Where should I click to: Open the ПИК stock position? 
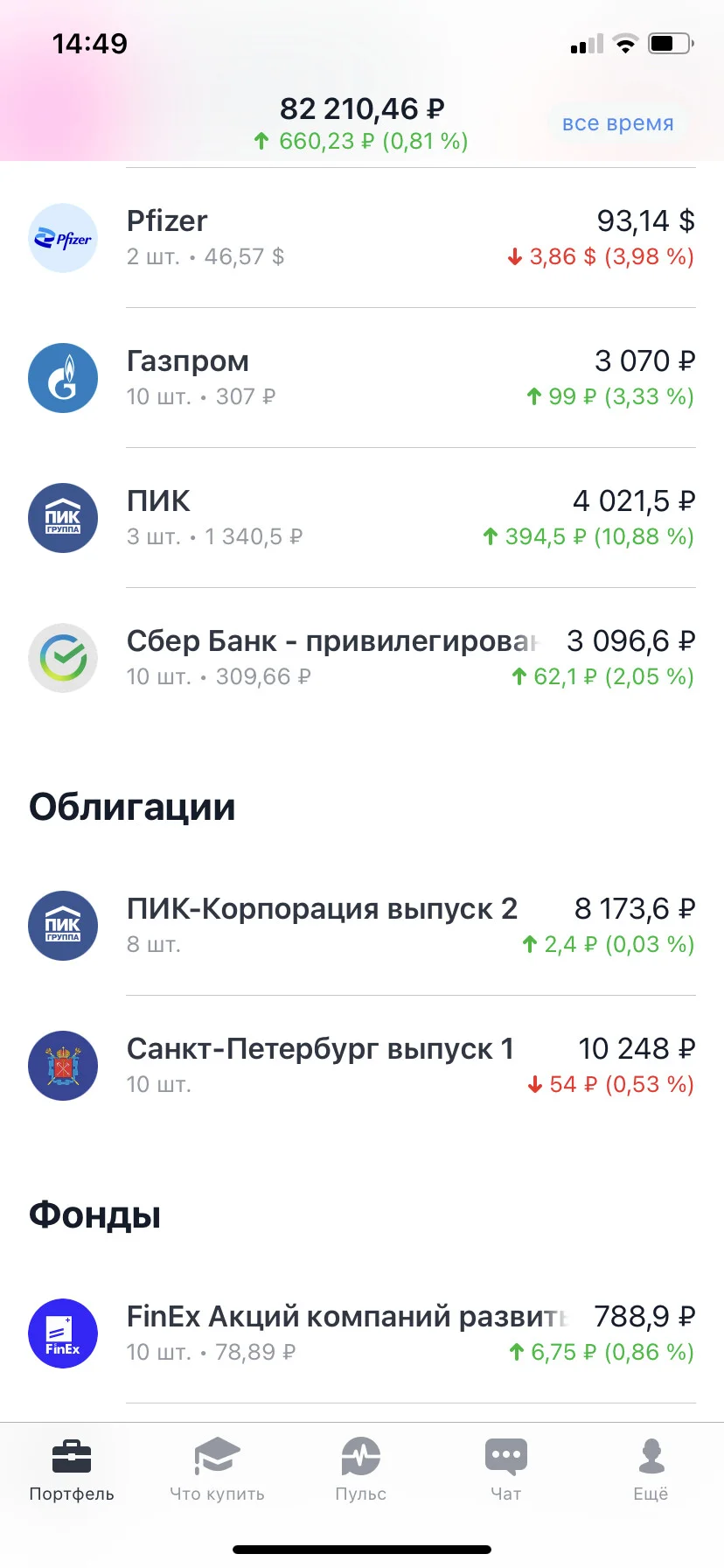tap(362, 518)
